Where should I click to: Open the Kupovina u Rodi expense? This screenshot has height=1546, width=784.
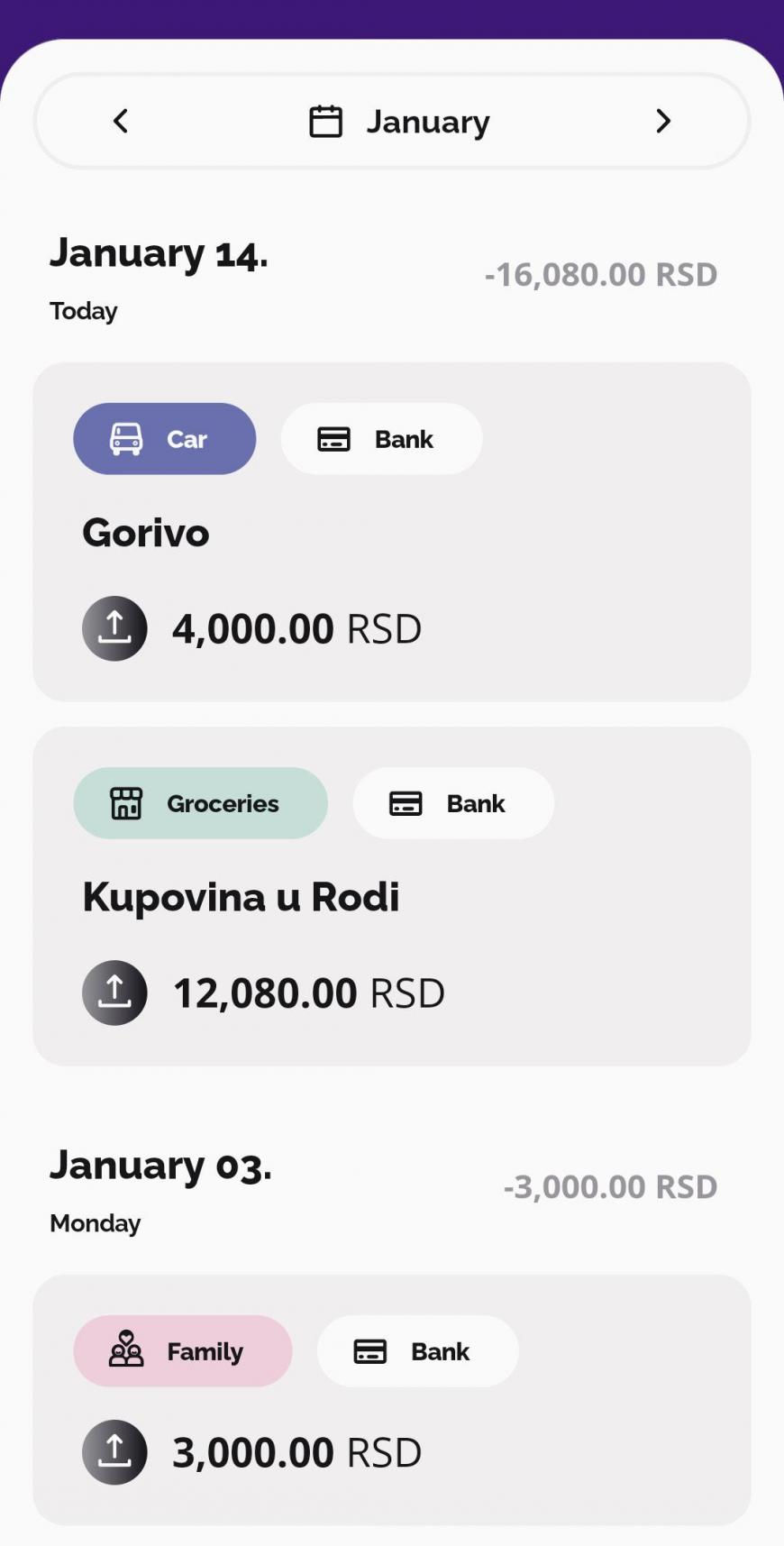392,896
